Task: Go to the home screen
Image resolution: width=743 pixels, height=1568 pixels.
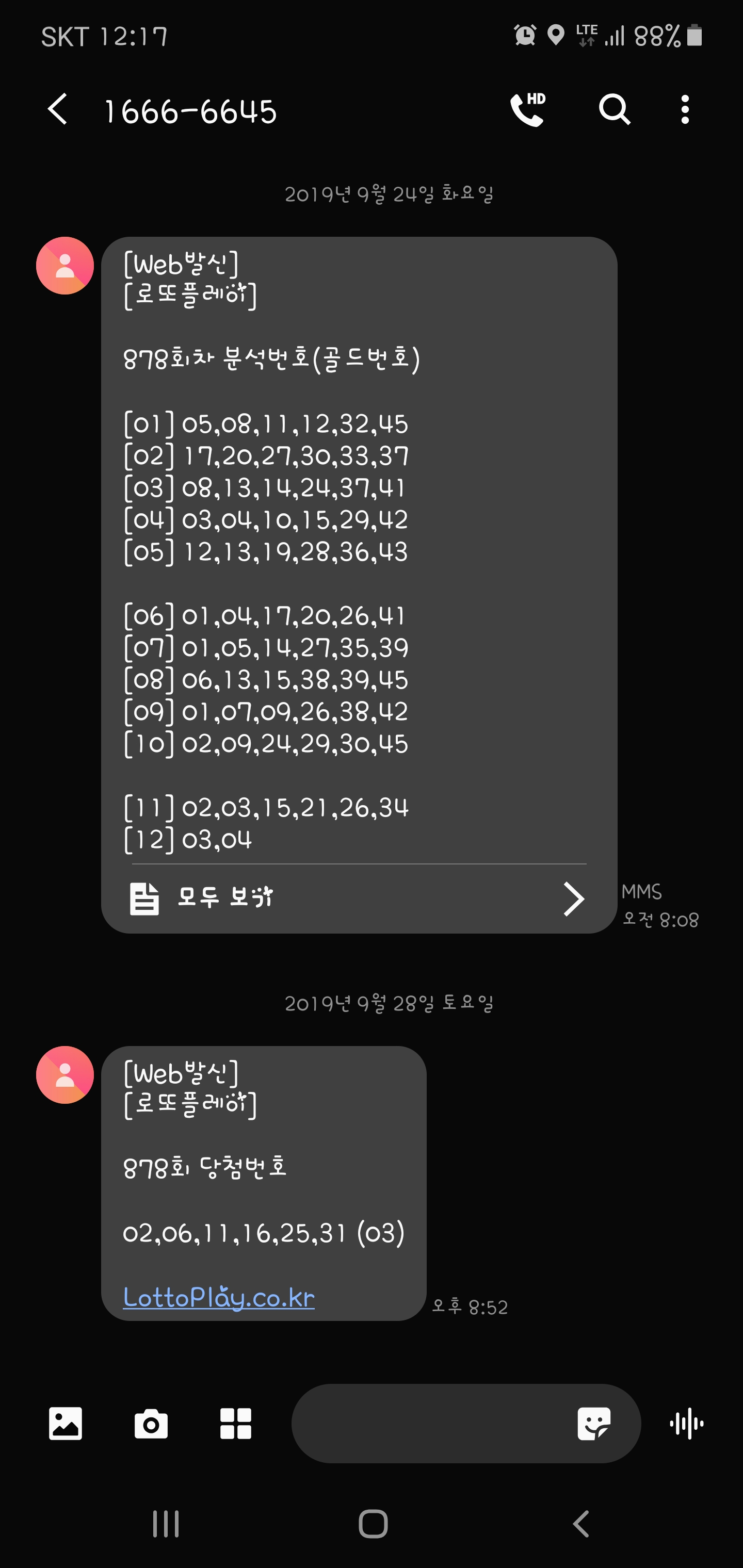Action: click(373, 1524)
